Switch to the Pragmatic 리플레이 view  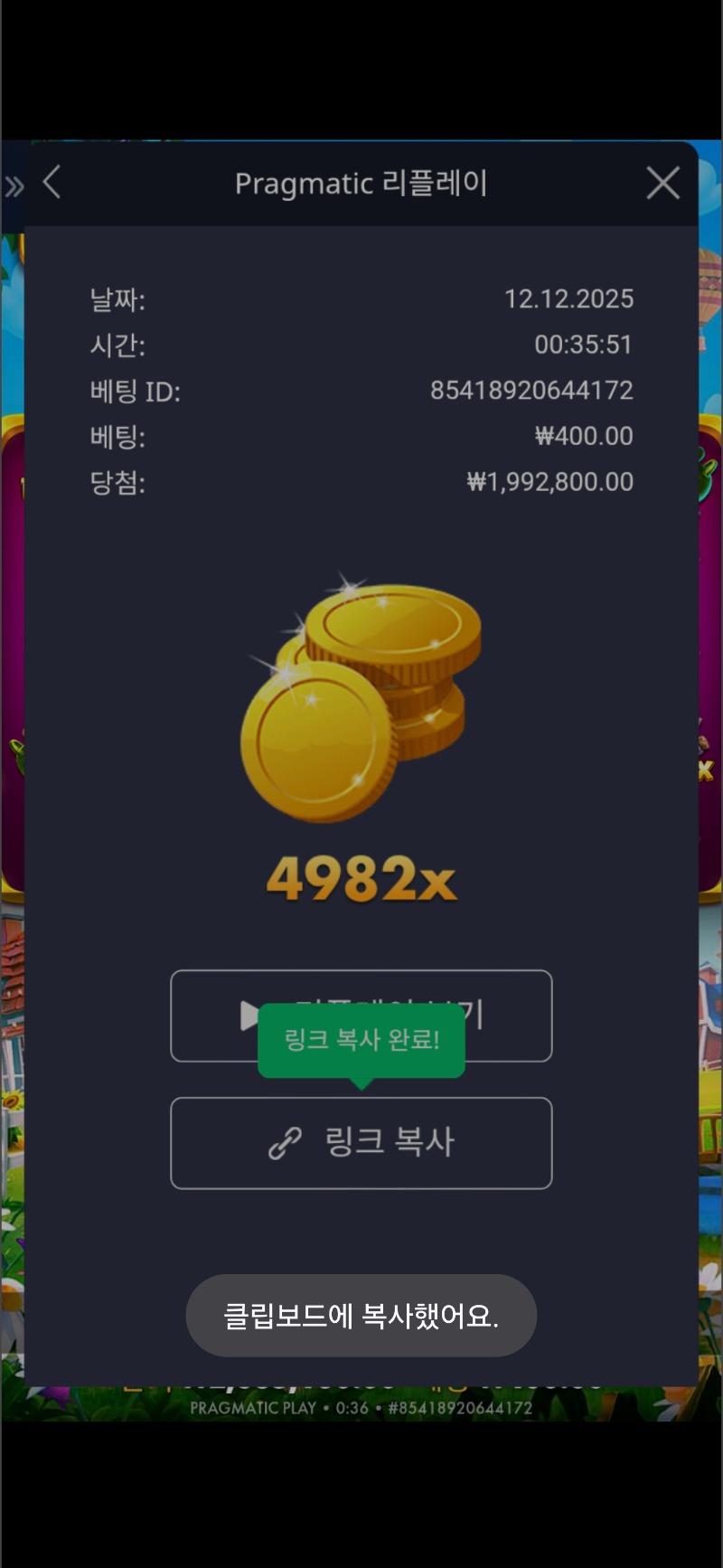point(361,182)
